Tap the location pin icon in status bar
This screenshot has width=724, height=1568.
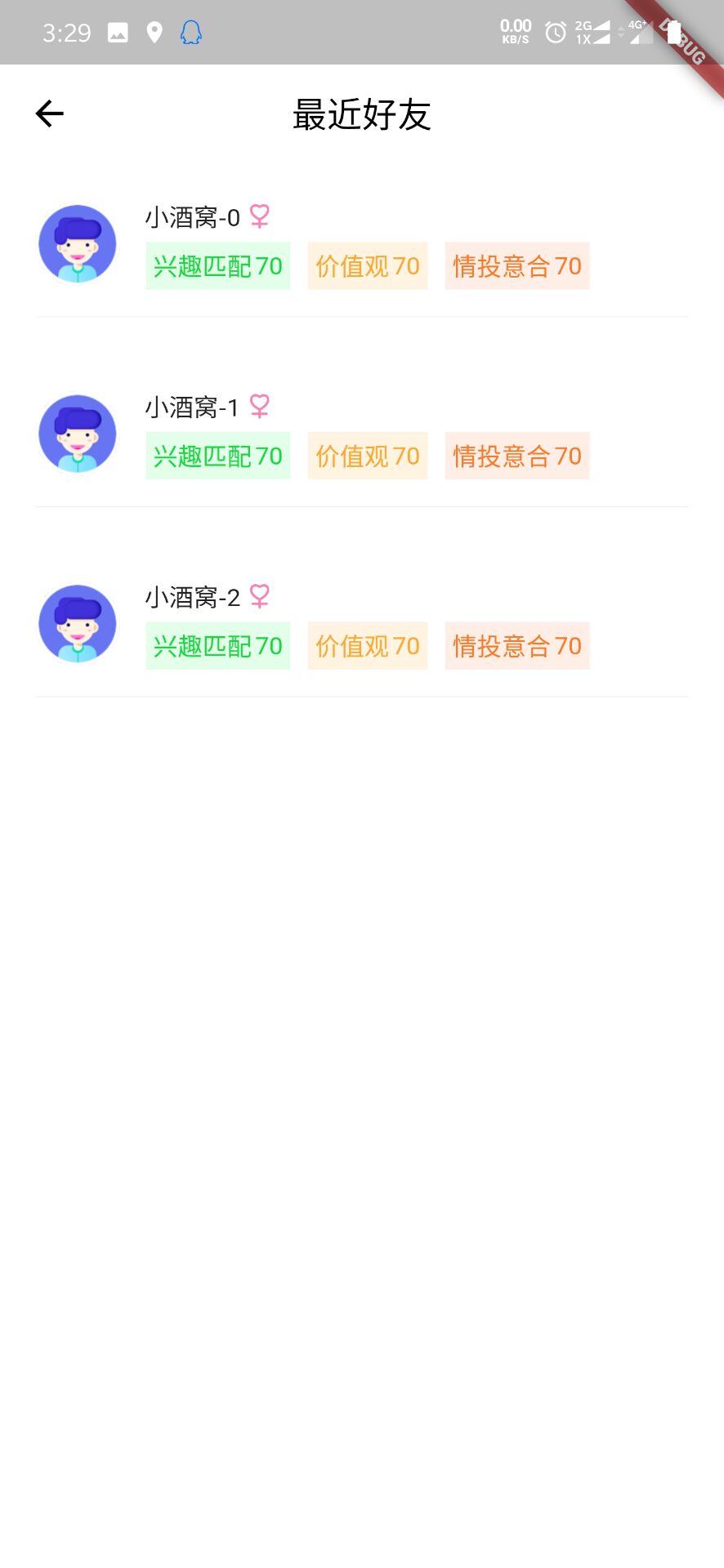tap(155, 33)
